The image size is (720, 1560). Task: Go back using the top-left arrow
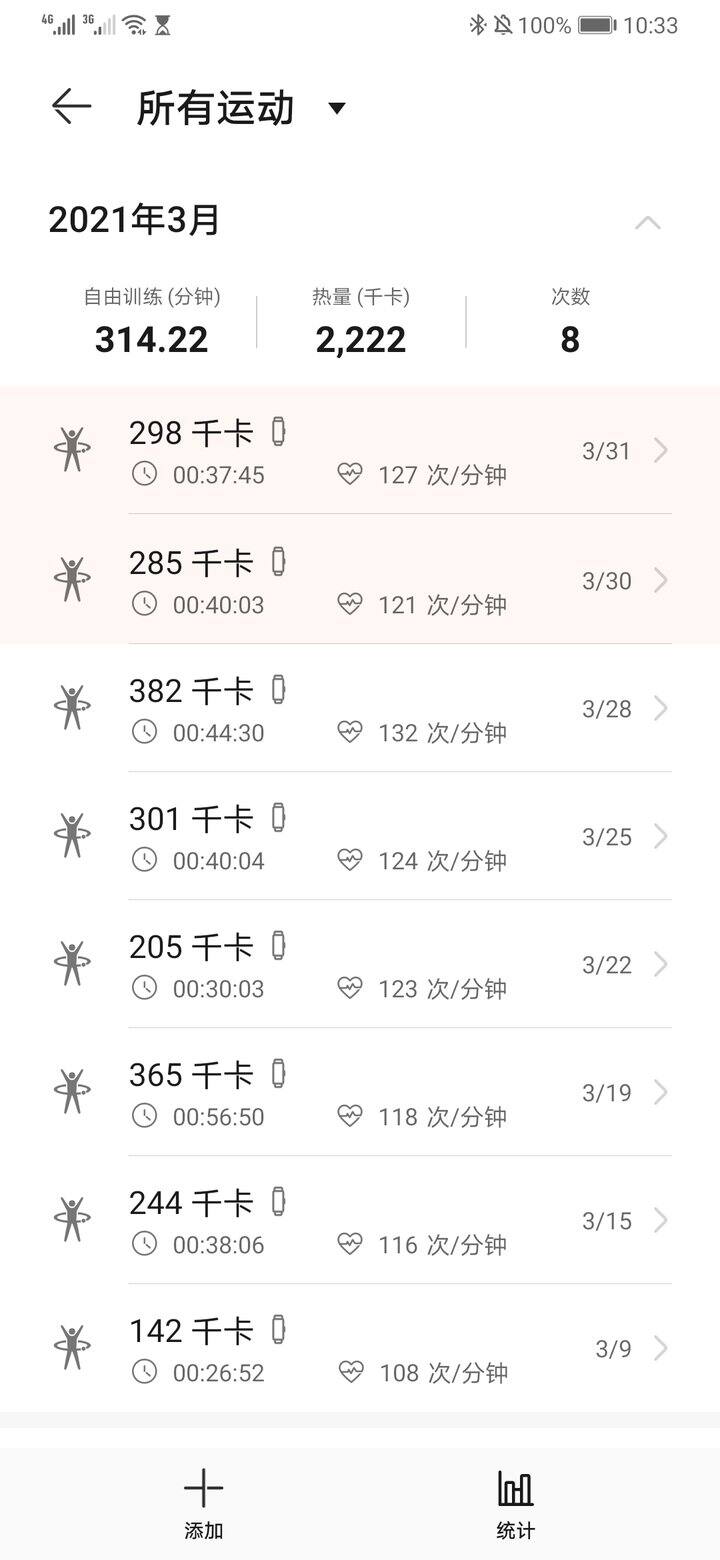(x=72, y=107)
